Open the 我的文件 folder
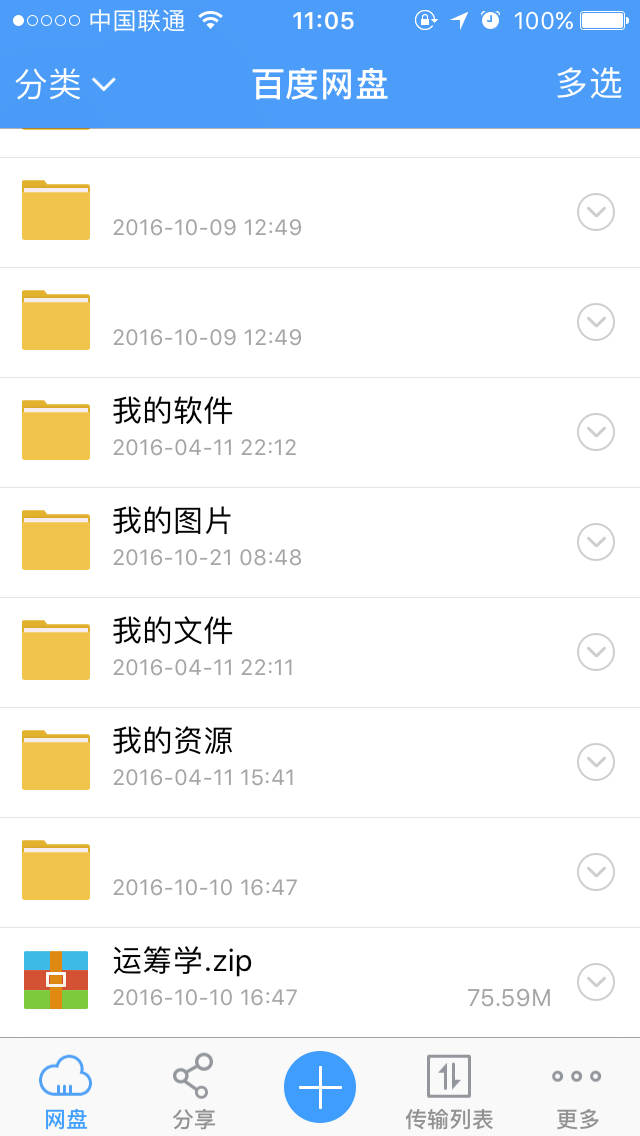This screenshot has width=640, height=1136. [320, 653]
